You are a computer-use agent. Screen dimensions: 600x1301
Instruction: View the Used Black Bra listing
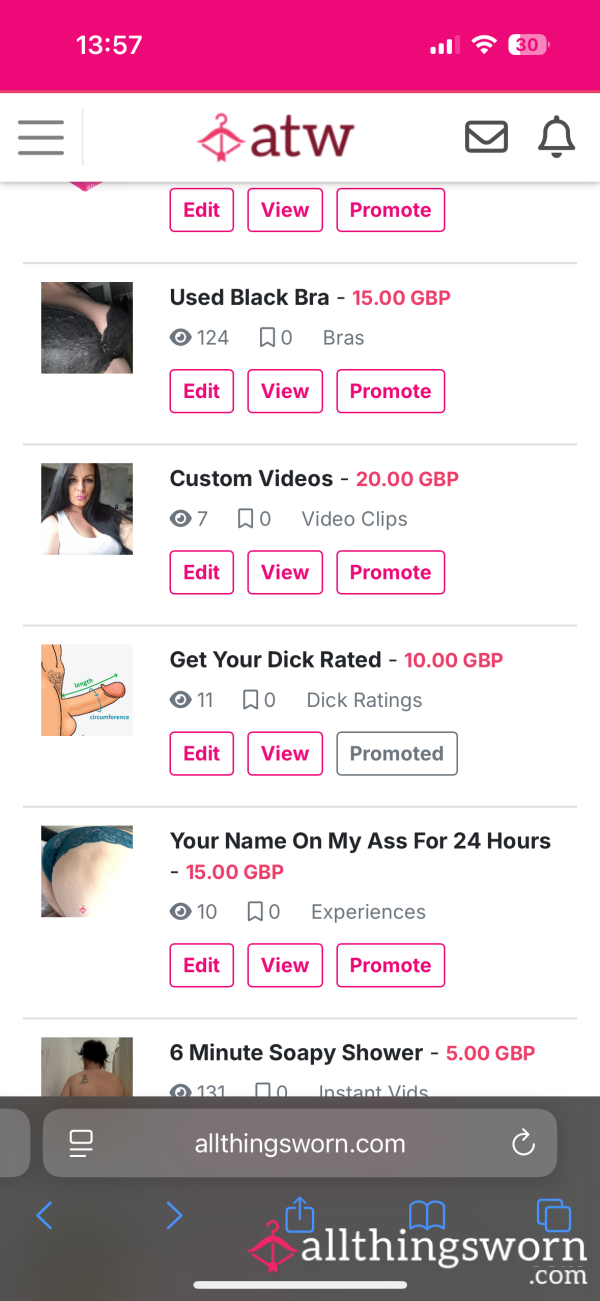(285, 391)
